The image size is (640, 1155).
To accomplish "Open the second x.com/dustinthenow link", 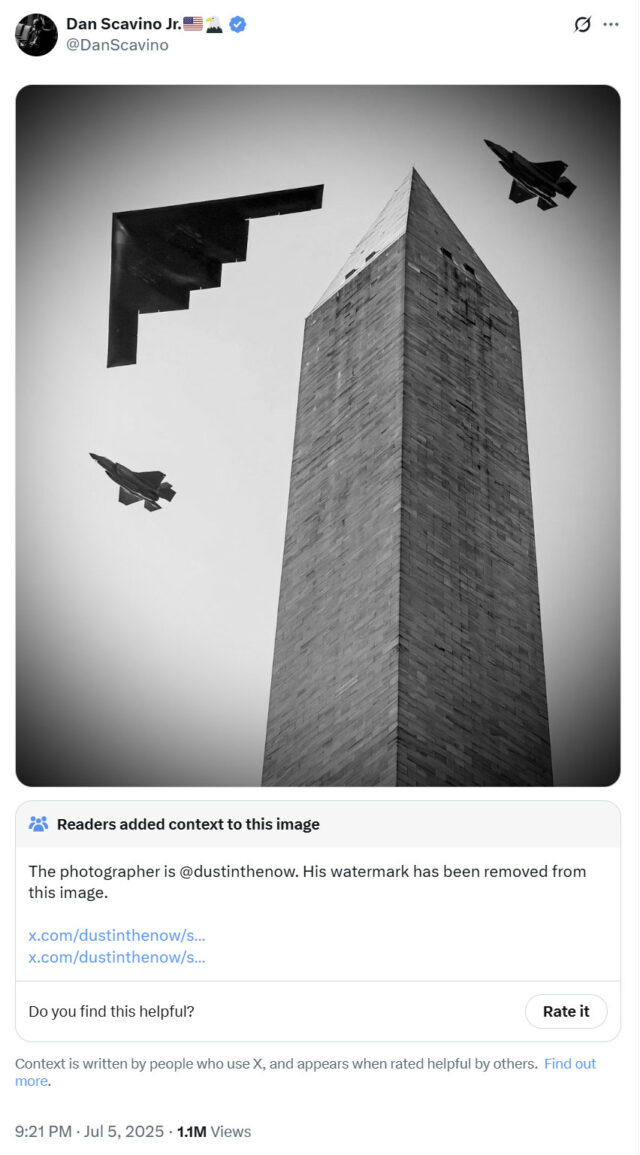I will [x=117, y=957].
